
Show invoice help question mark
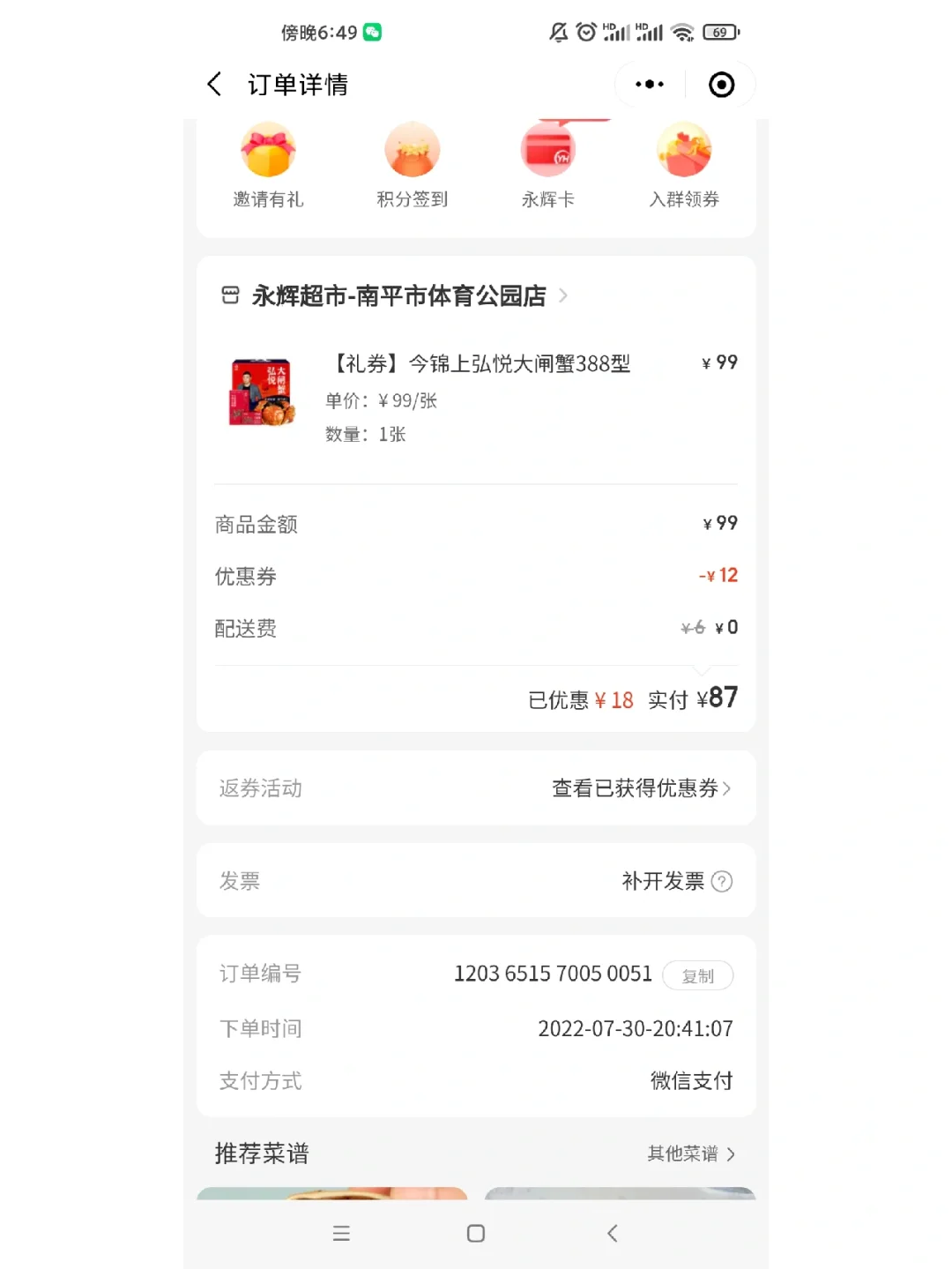pos(722,881)
